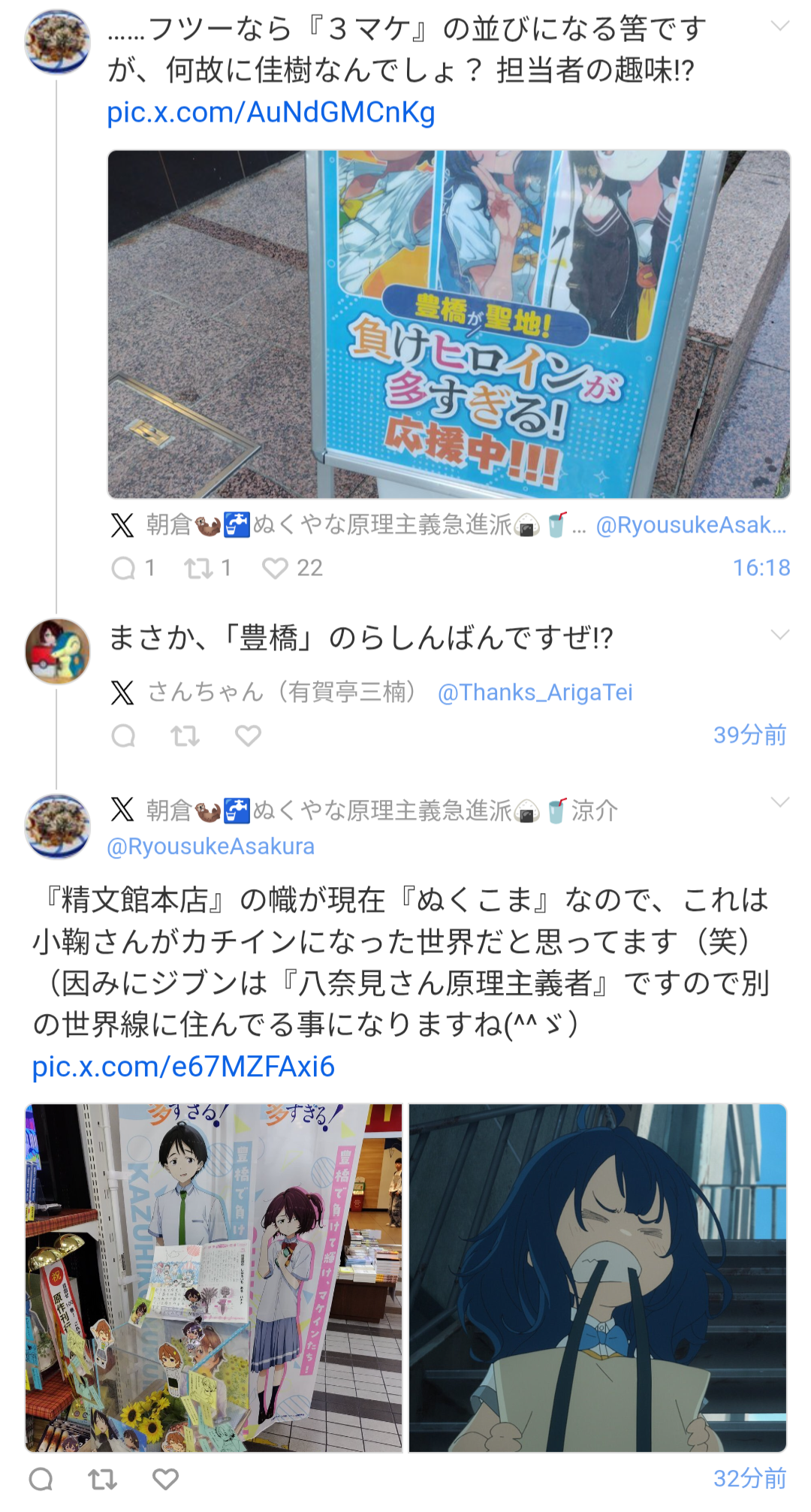Open the pic.x.com/e67MZFAxi6 link
This screenshot has height=1512, width=811.
183,1067
